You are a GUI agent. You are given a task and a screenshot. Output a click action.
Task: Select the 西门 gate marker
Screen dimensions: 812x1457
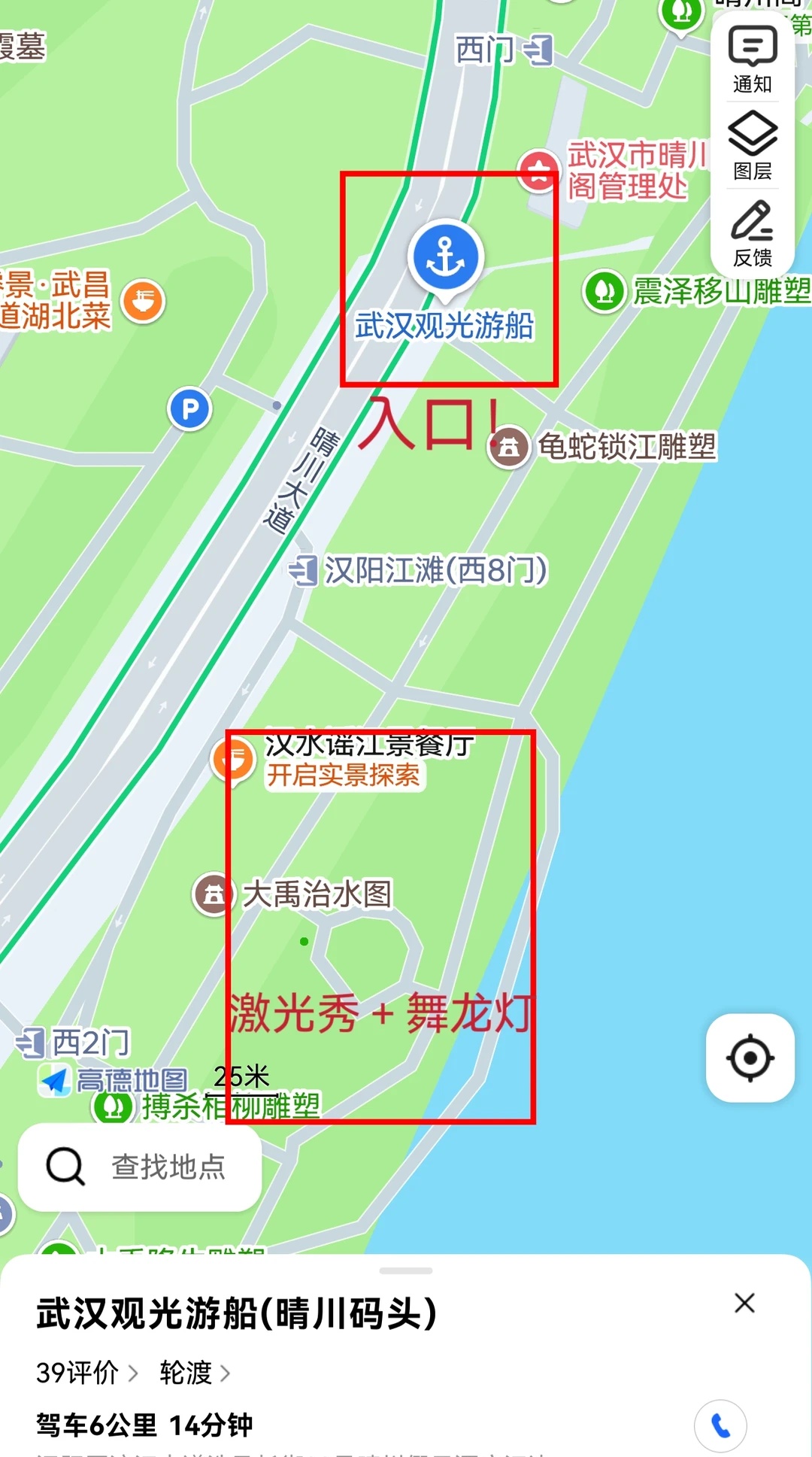point(538,50)
